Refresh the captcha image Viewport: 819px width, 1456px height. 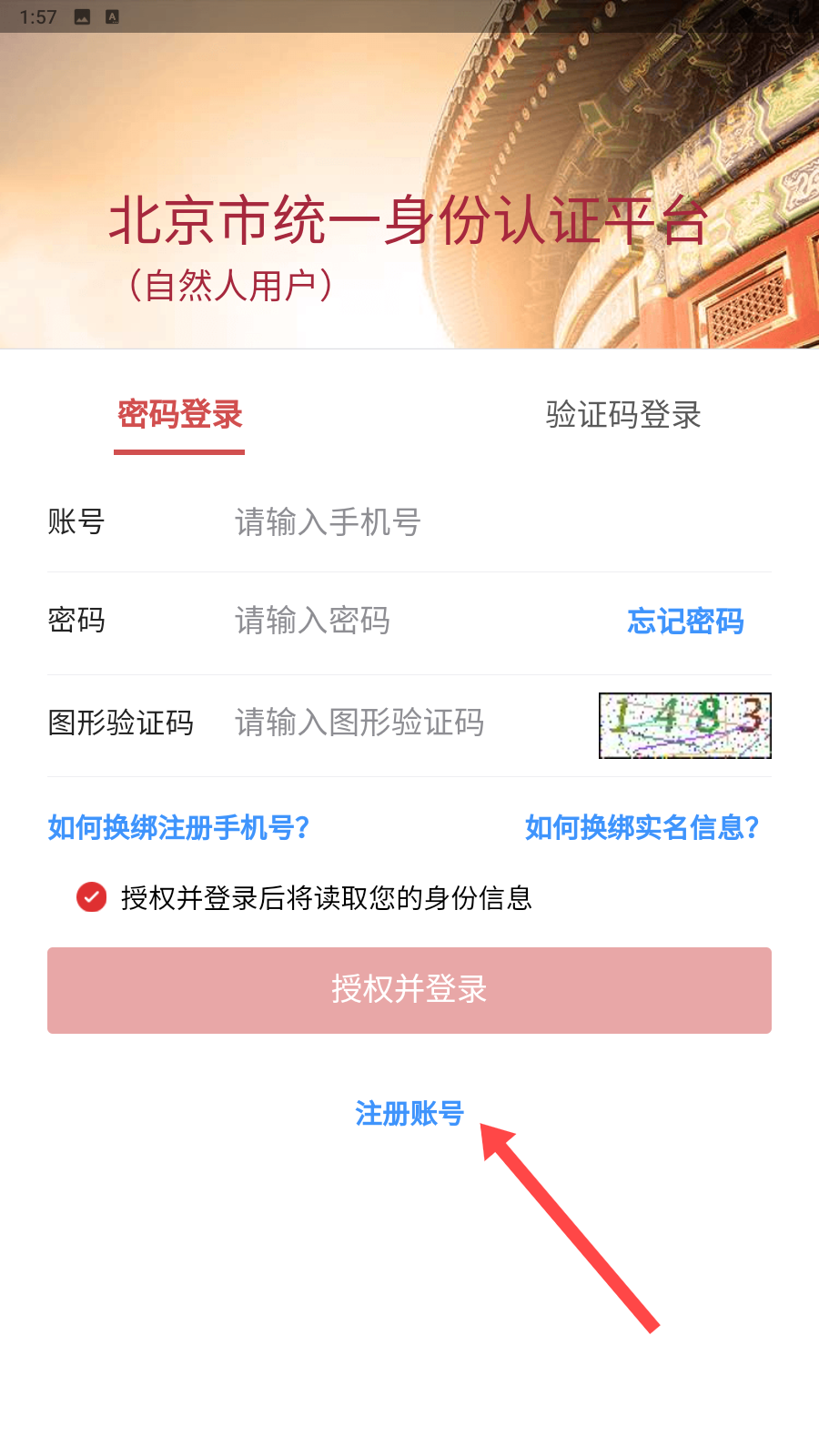point(684,725)
